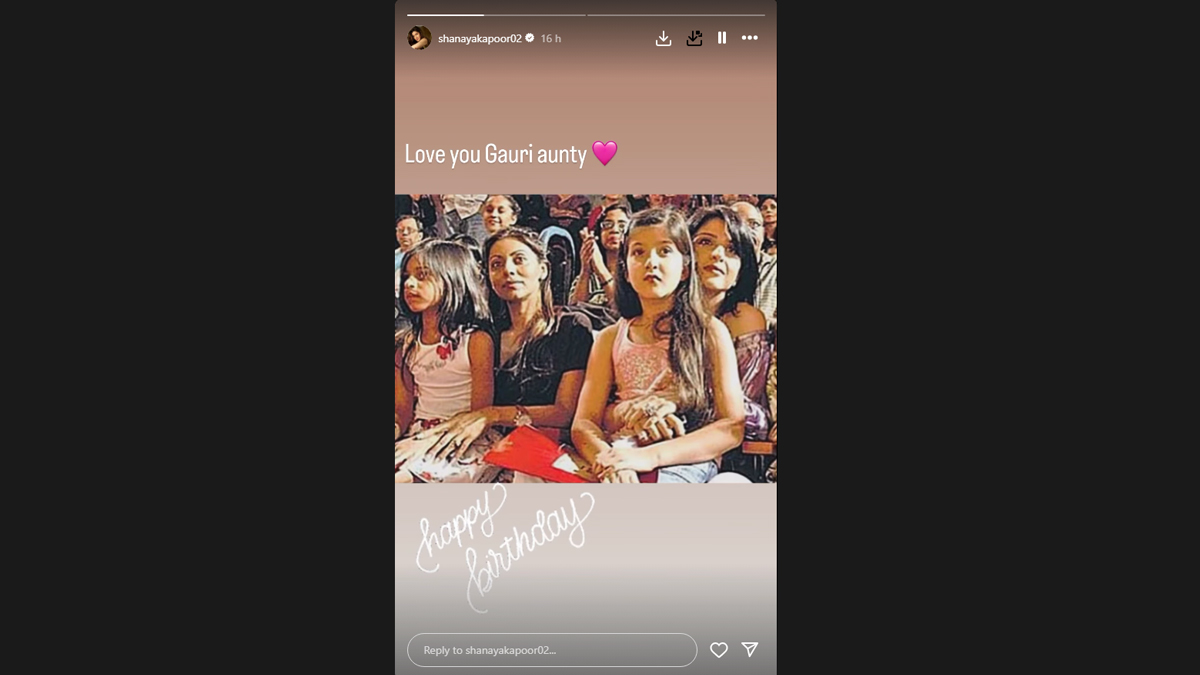Like this story with the heart
The width and height of the screenshot is (1200, 675).
coord(718,650)
